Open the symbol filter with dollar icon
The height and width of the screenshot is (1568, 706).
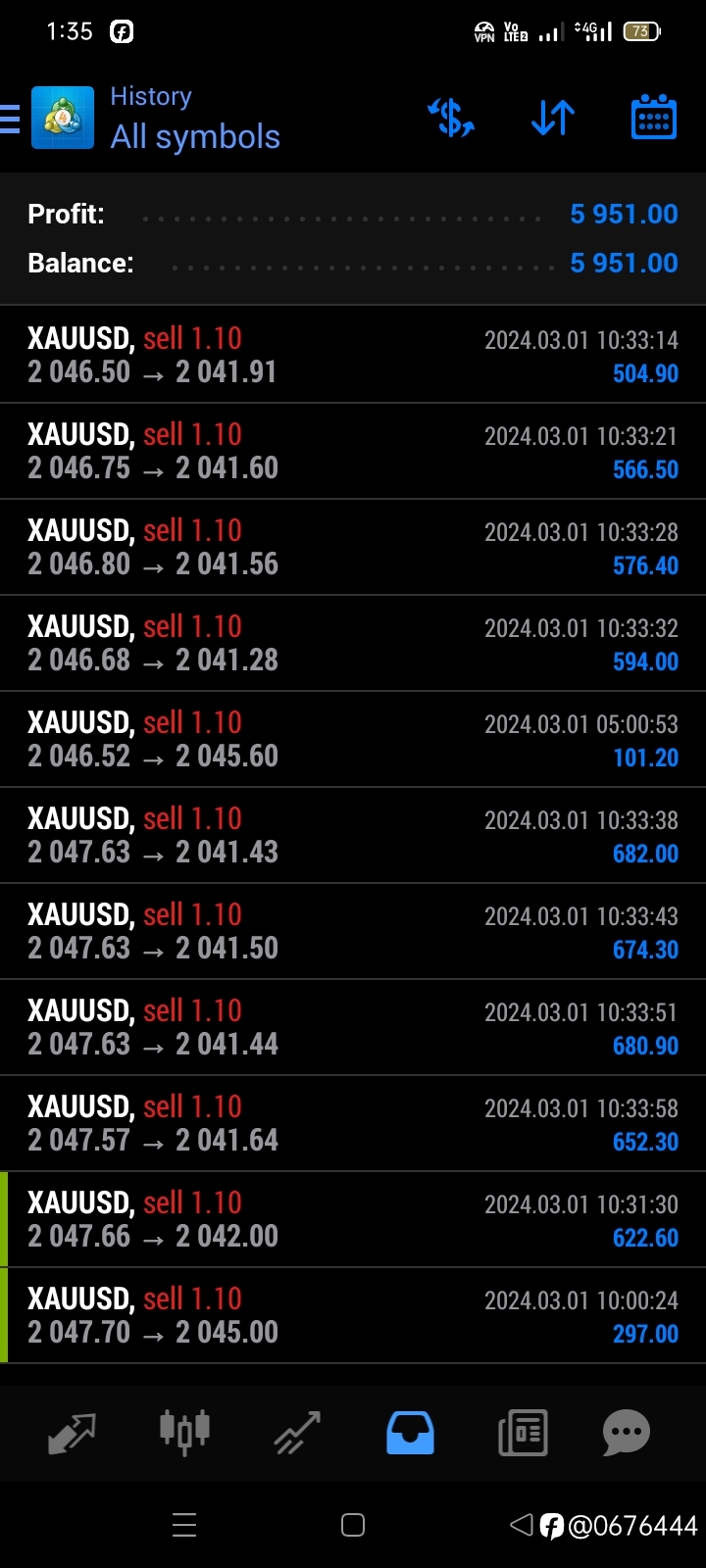coord(452,118)
